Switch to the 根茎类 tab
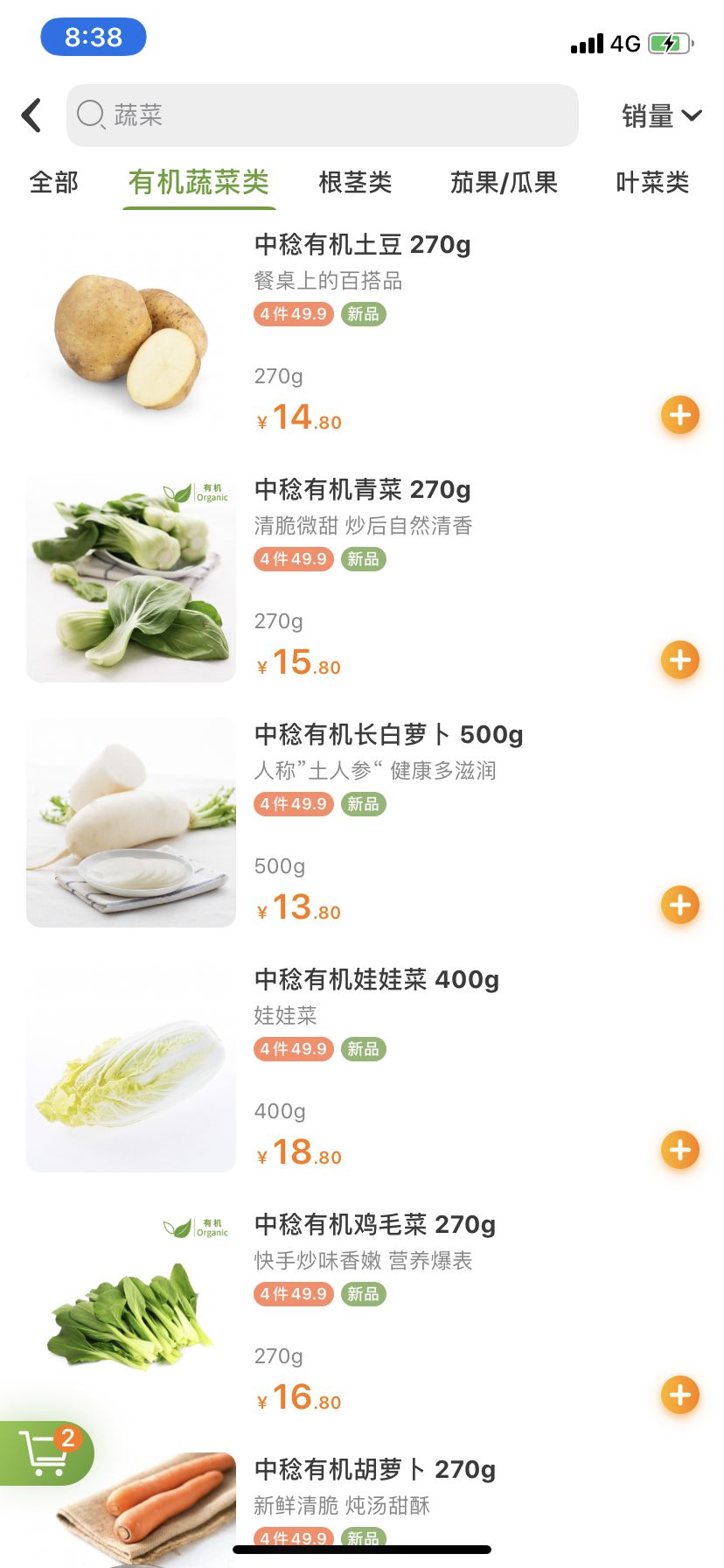 [355, 182]
